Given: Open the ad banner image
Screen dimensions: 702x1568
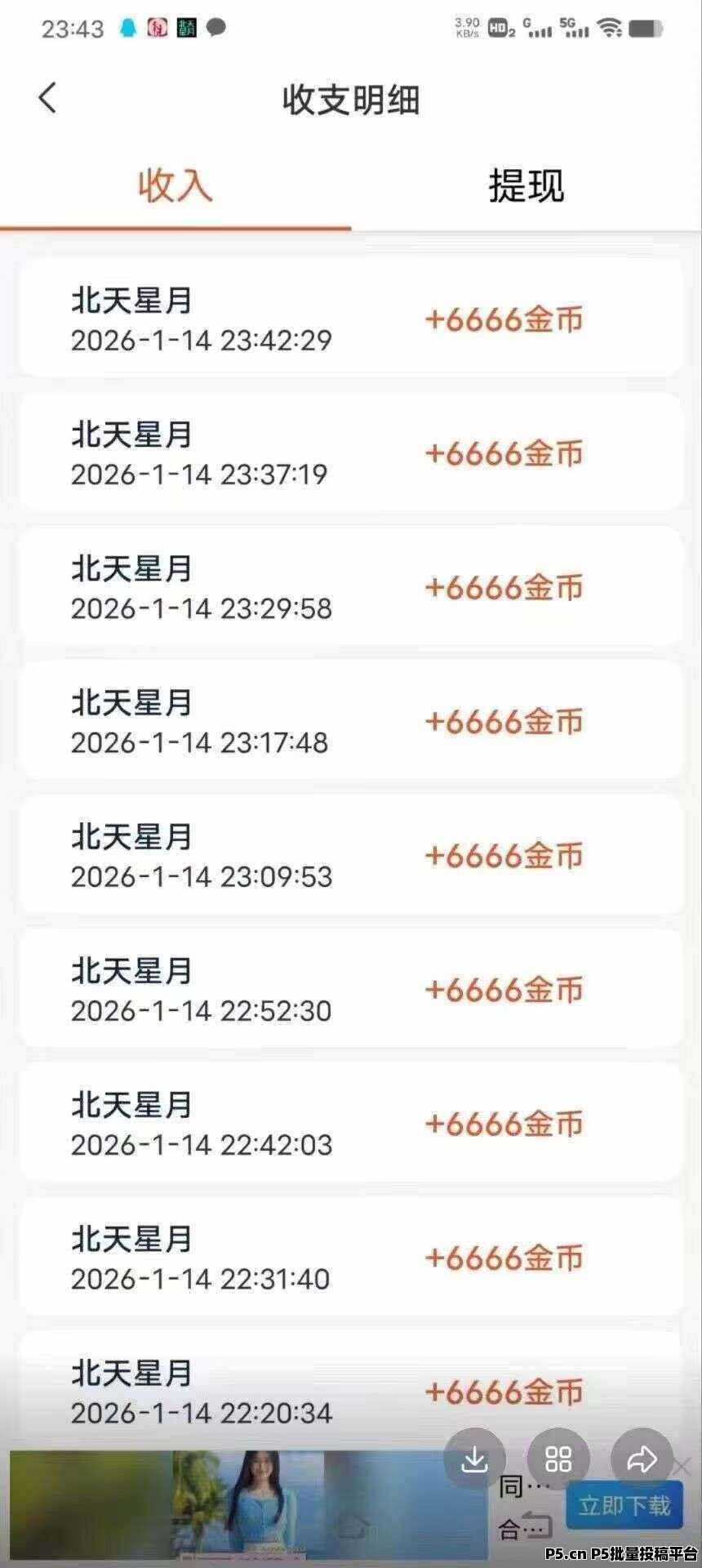Looking at the screenshot, I should point(249,1504).
